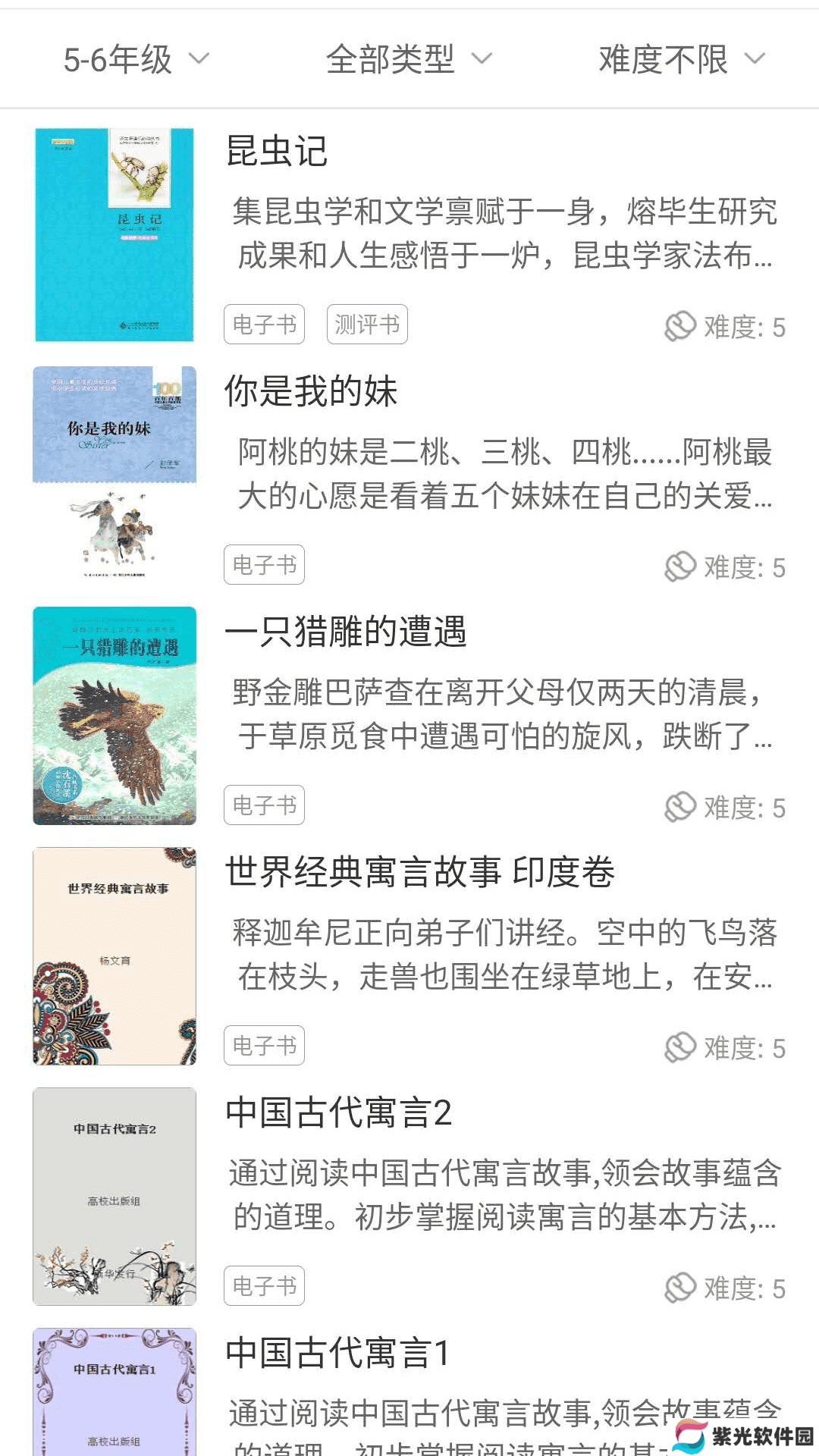Open the book 你是我的妹
Viewport: 819px width, 1456px height.
[x=311, y=391]
